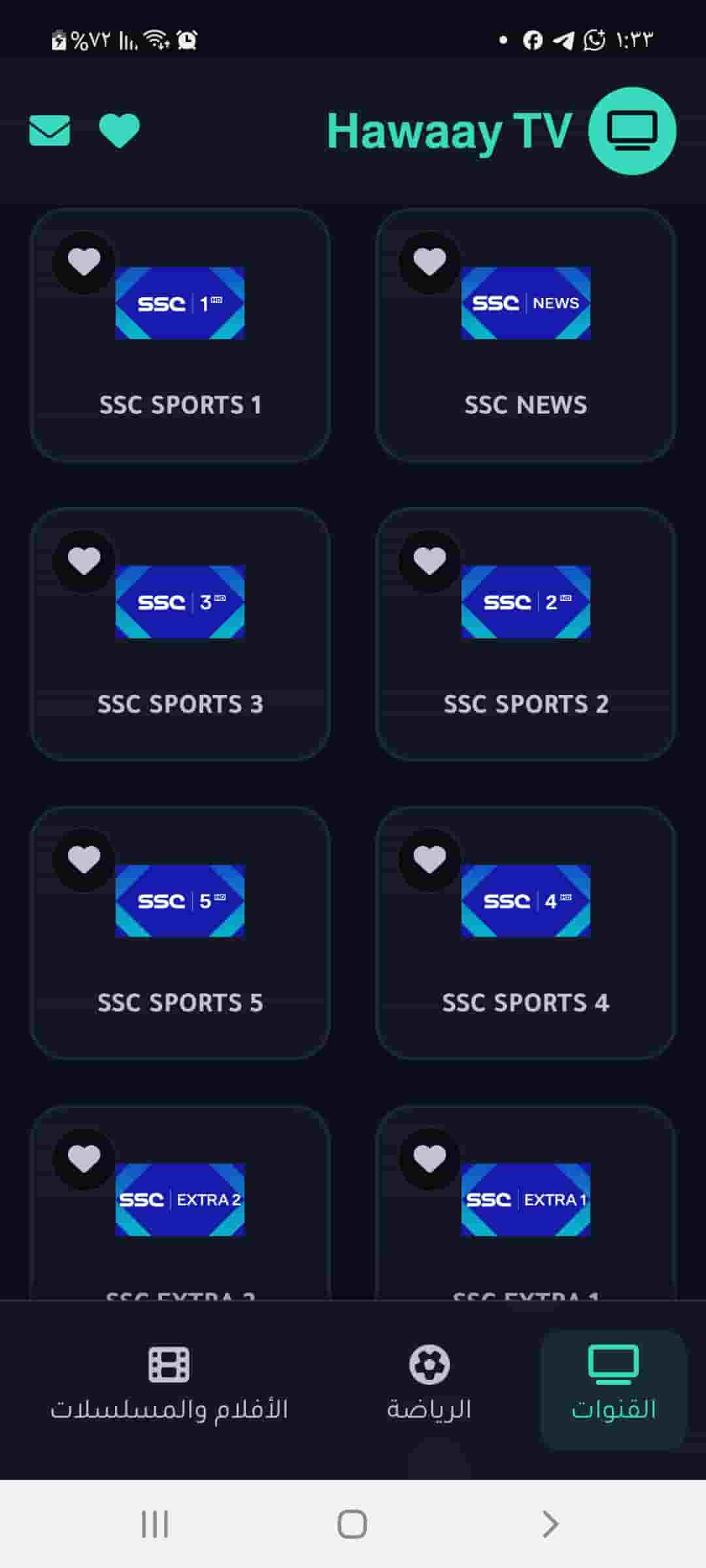The image size is (706, 1568).
Task: Go to the system home screen
Action: (352, 1524)
